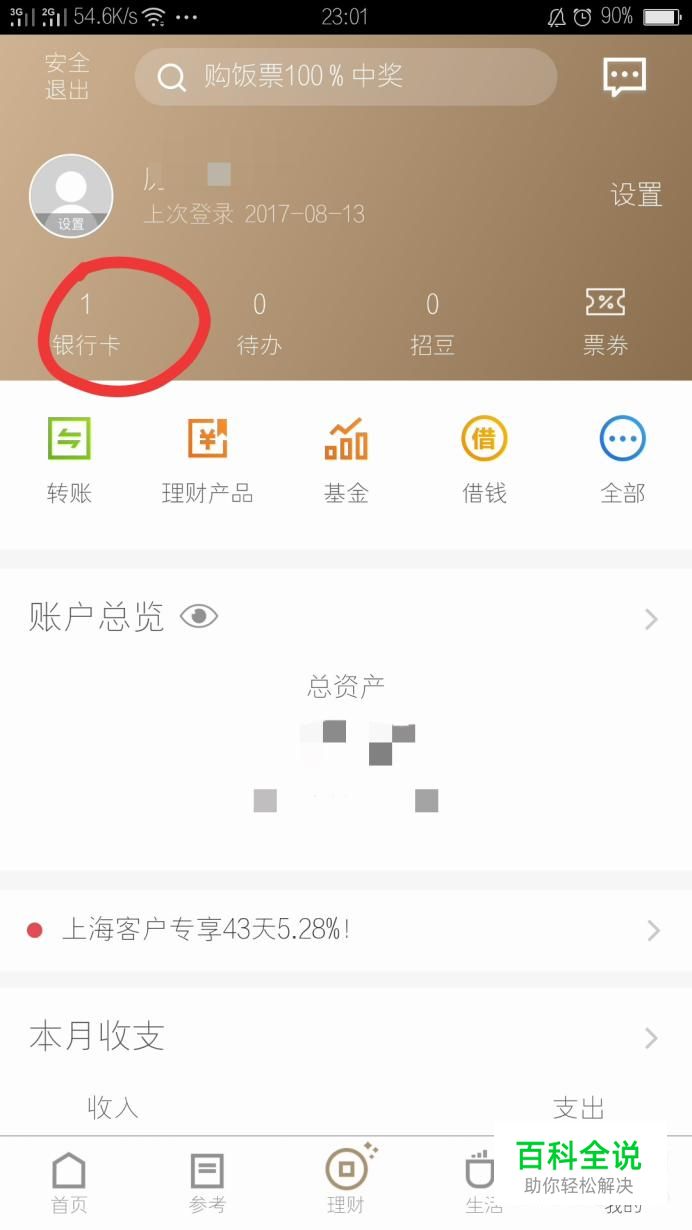Switch to the 参考 tab
Viewport: 692px width, 1230px height.
click(x=207, y=1182)
